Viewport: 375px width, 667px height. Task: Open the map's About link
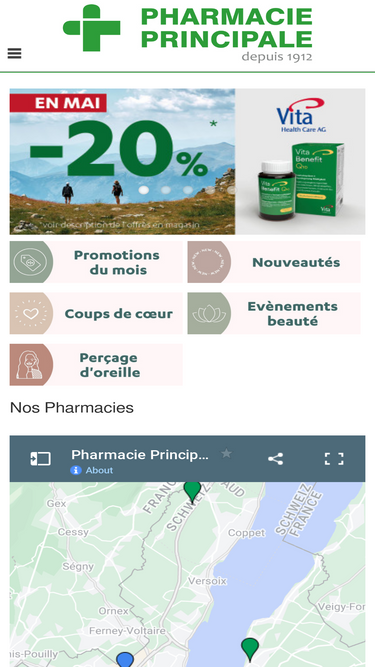(99, 470)
